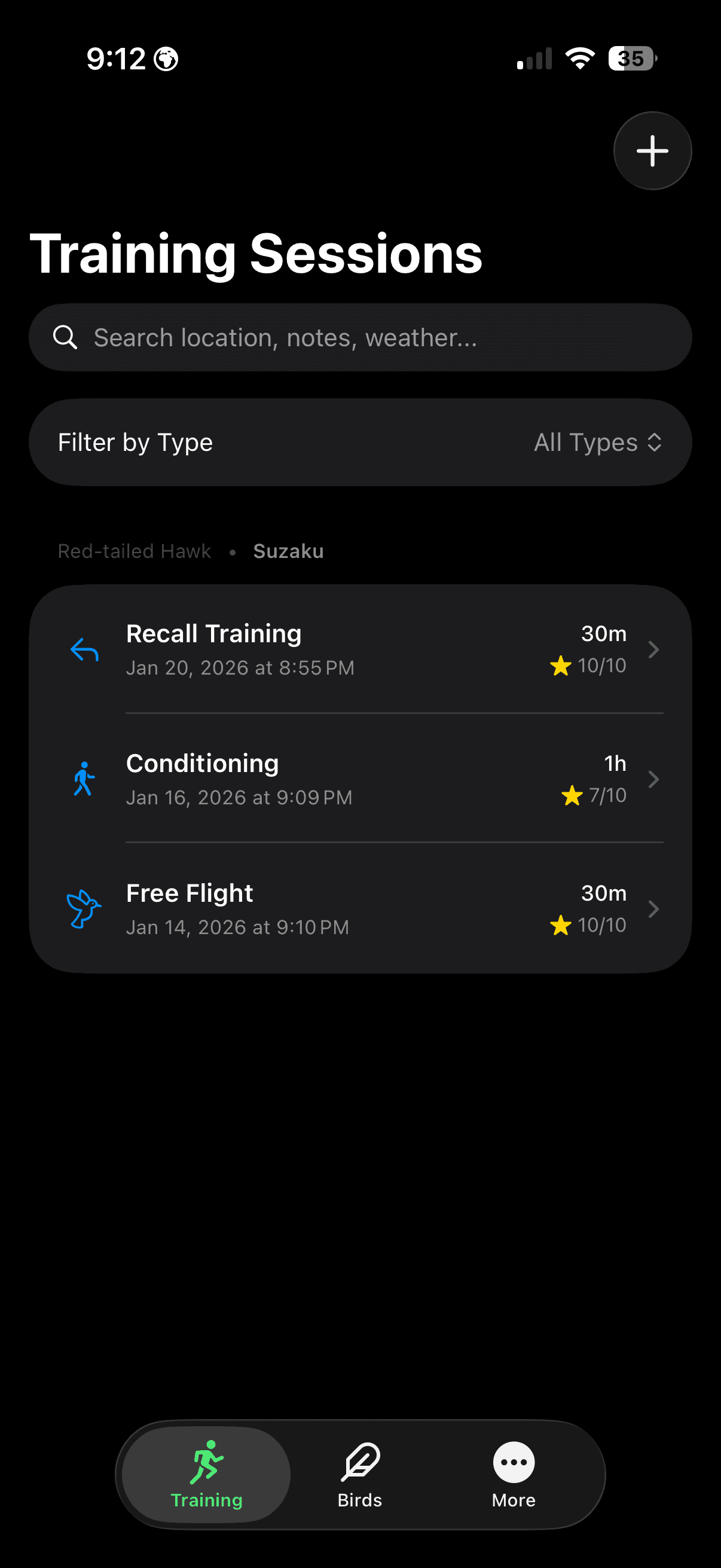
Task: Select the Conditioning walking figure icon
Action: [84, 779]
